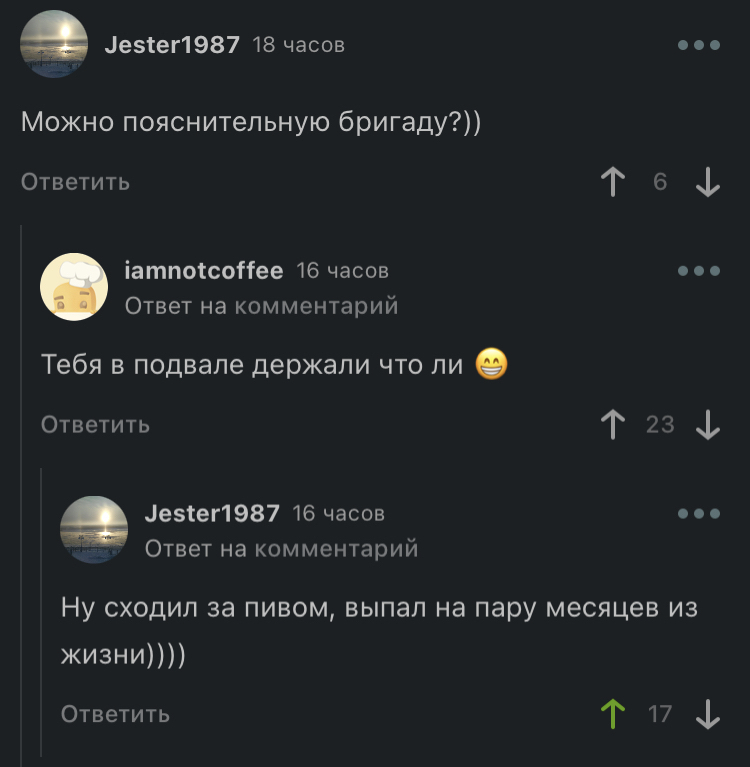Downvote the "Можно пояснительную бригаду" comment

pos(707,182)
